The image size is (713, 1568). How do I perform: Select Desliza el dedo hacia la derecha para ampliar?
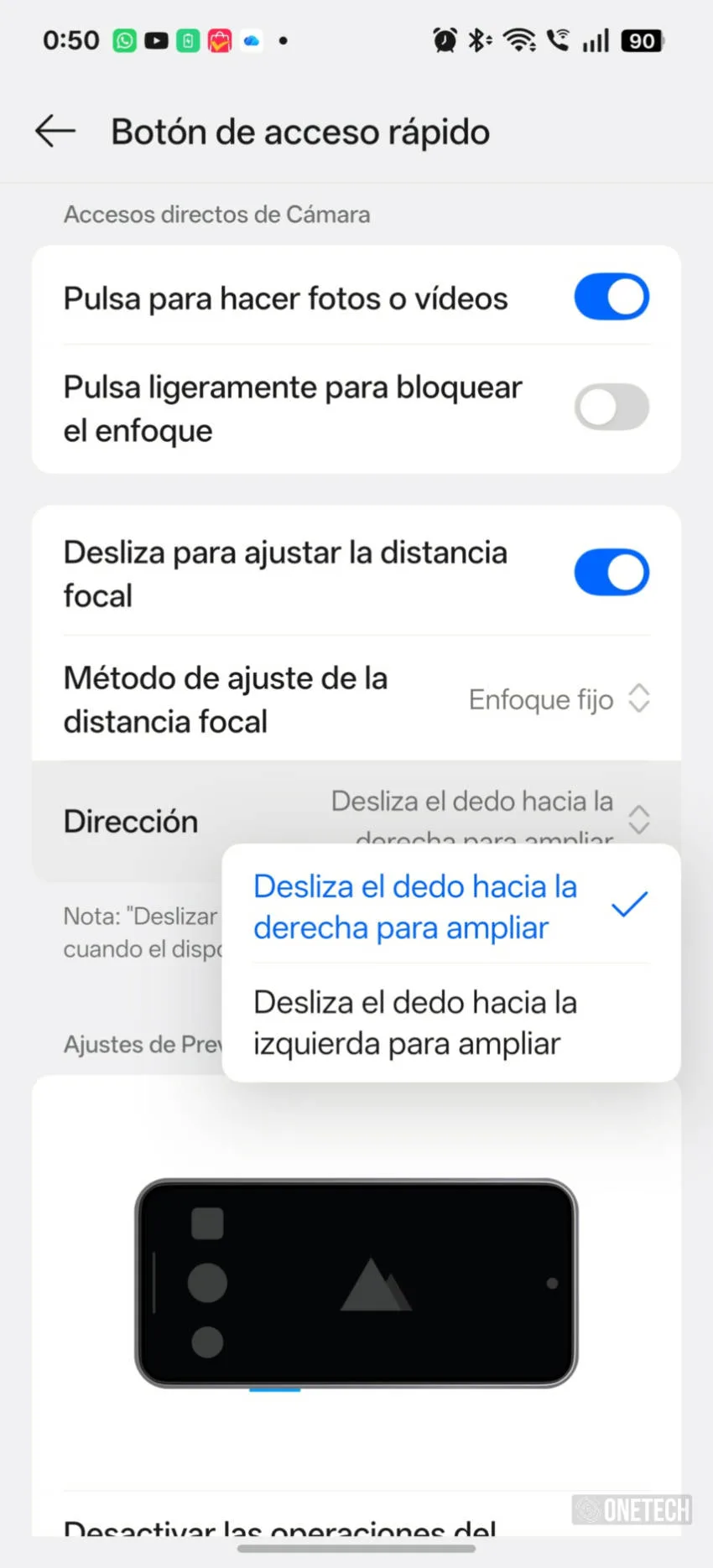(x=451, y=906)
